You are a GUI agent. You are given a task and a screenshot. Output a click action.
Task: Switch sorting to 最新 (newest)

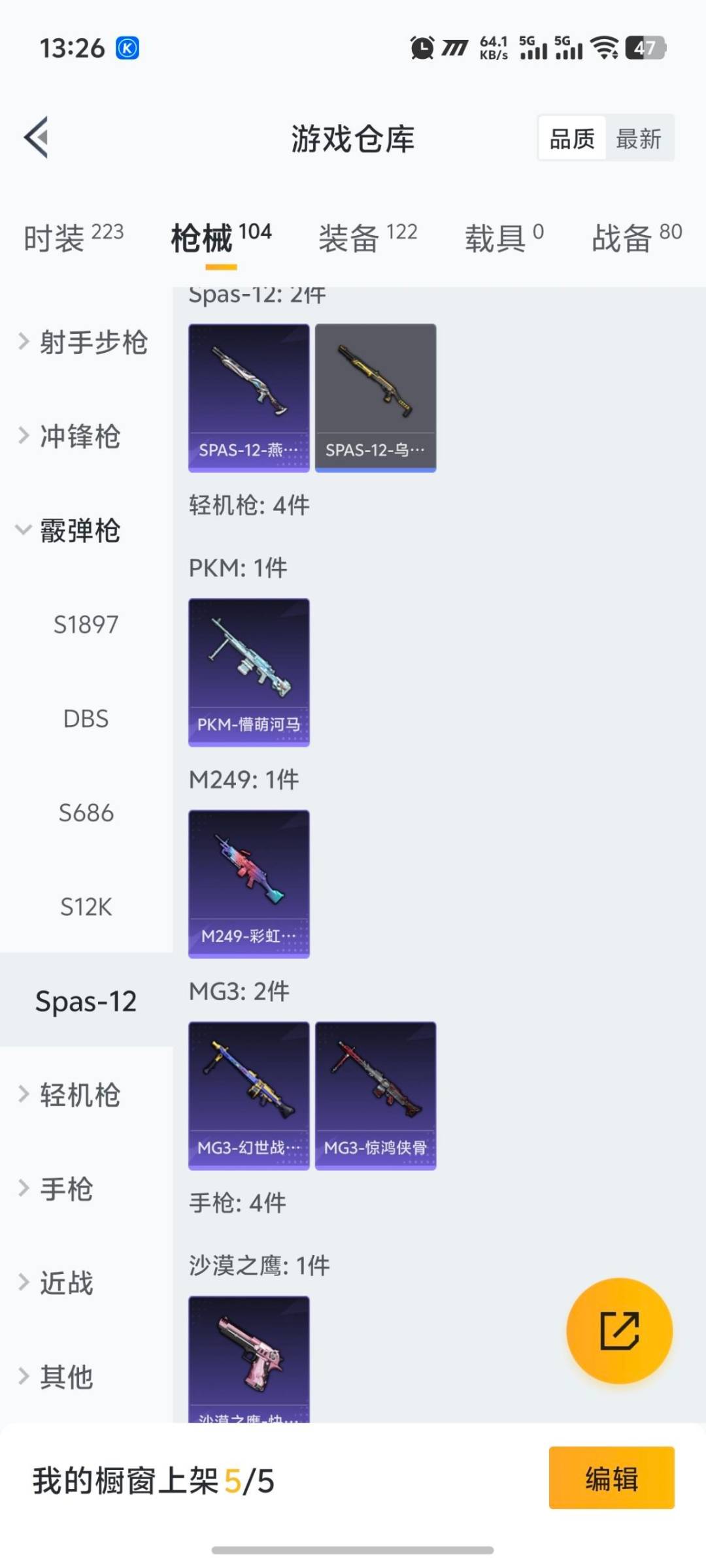tap(640, 138)
